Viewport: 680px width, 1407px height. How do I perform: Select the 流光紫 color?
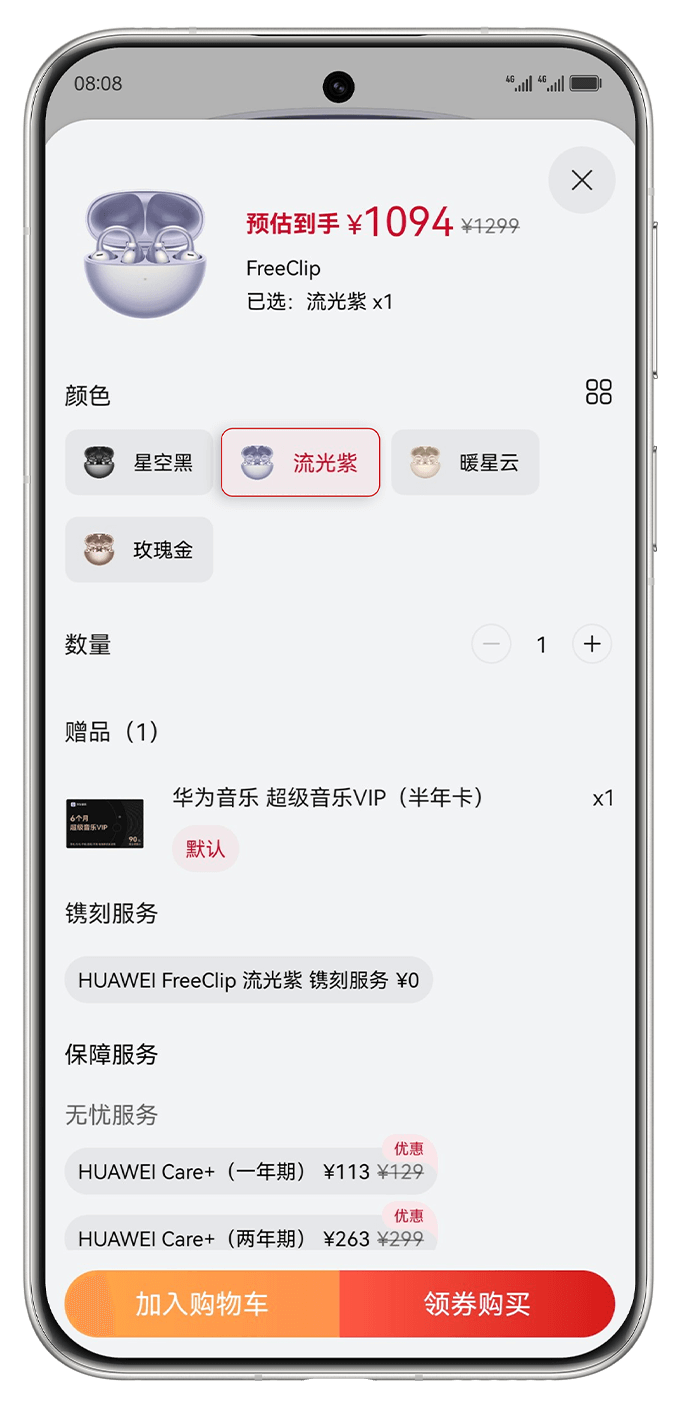point(300,463)
